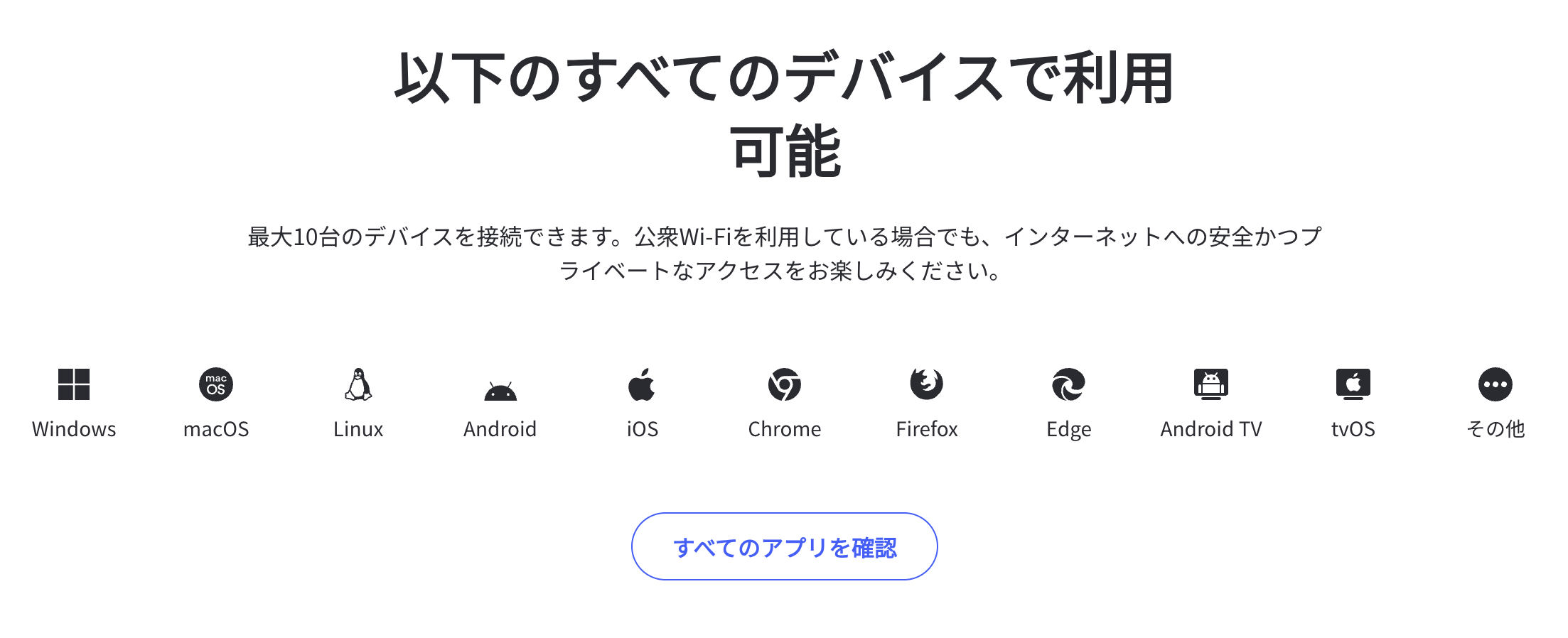Open the Linux app option
Image resolution: width=1568 pixels, height=638 pixels.
tap(358, 403)
